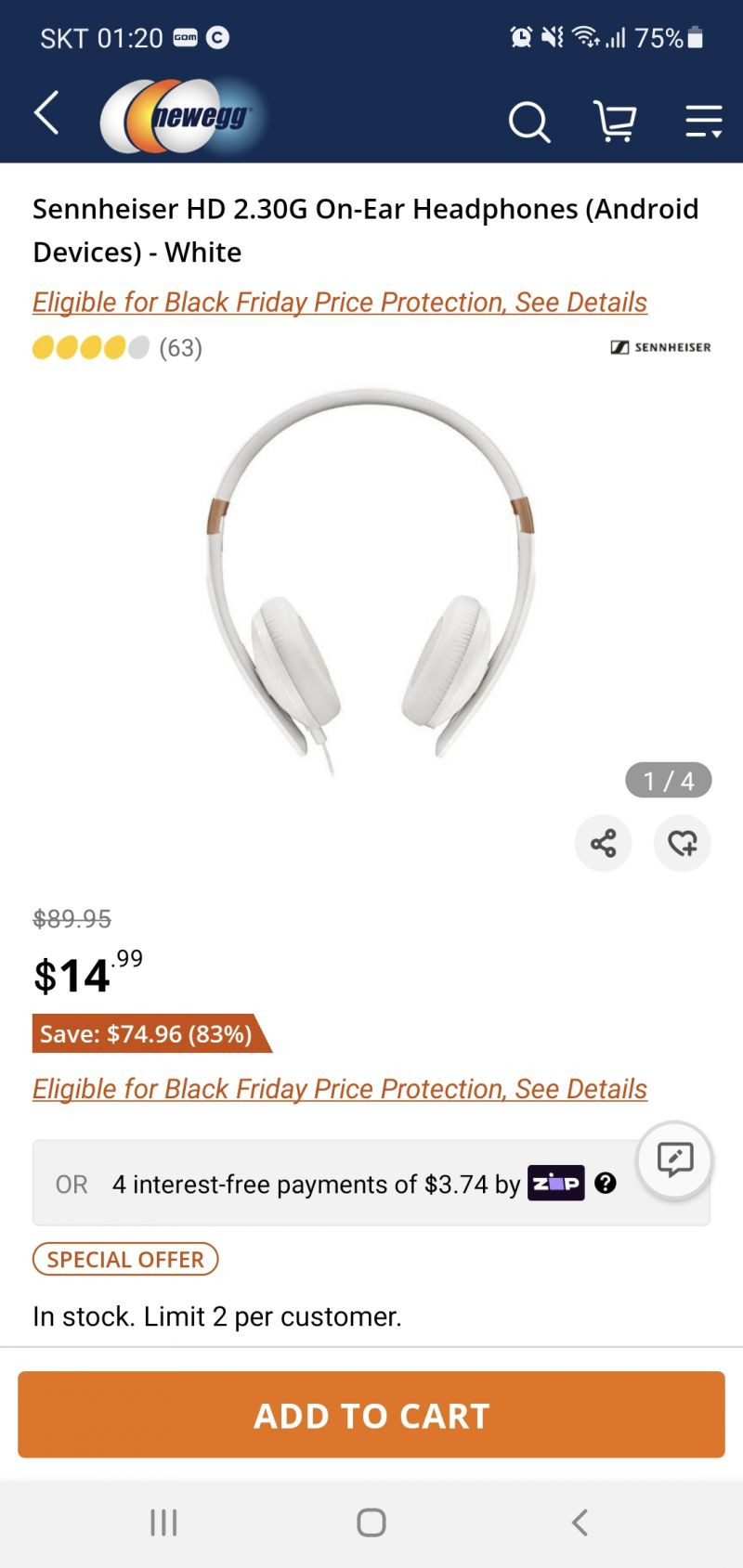Add headphones to the wish list

click(682, 843)
